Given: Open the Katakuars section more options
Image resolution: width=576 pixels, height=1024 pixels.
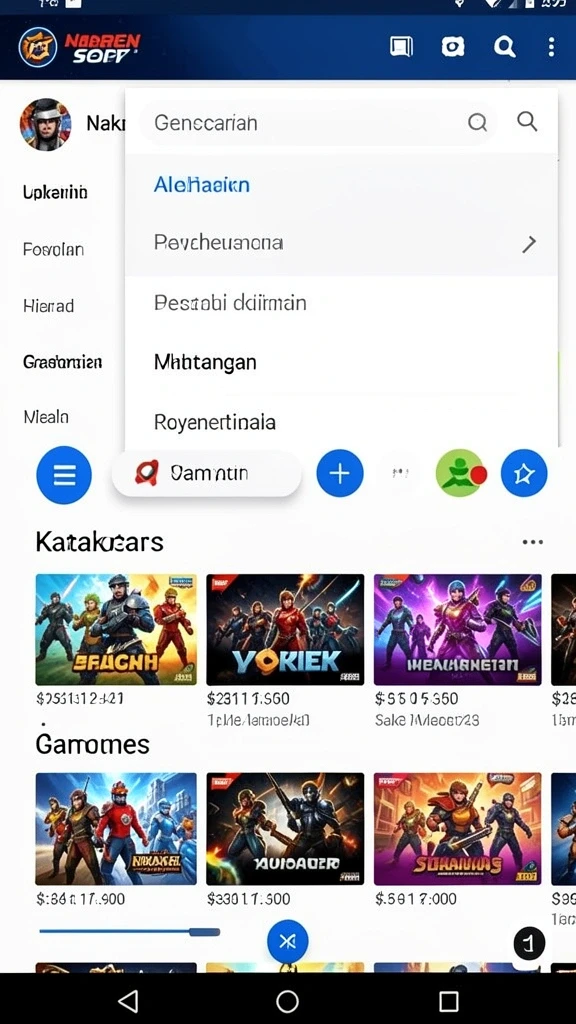Looking at the screenshot, I should click(x=533, y=542).
